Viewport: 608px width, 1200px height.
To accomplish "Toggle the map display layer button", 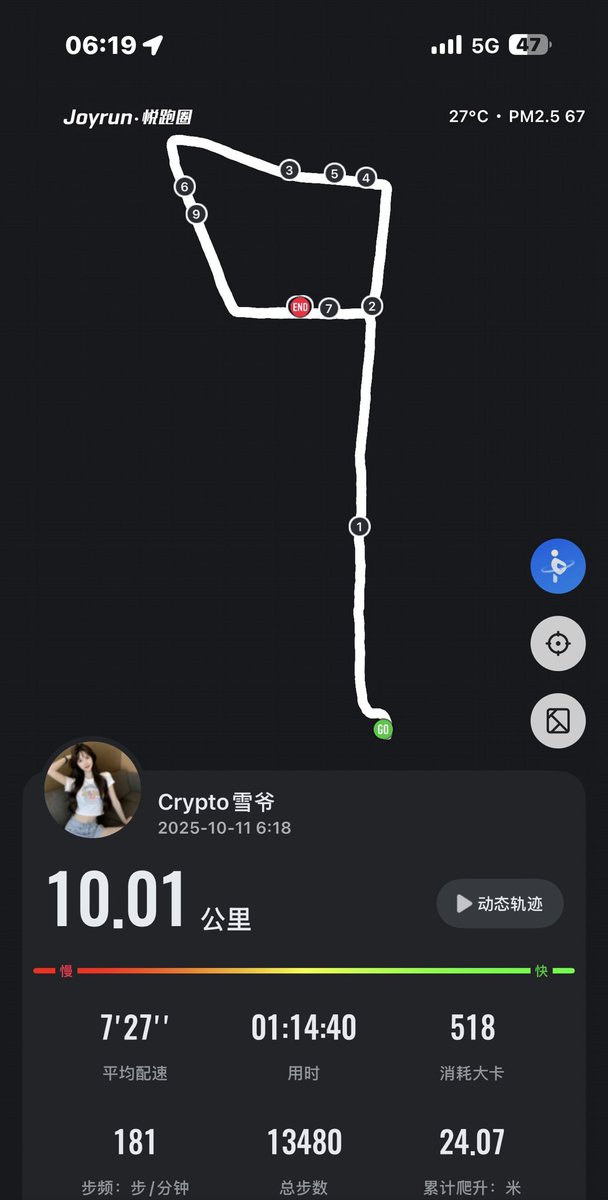I will tap(558, 720).
